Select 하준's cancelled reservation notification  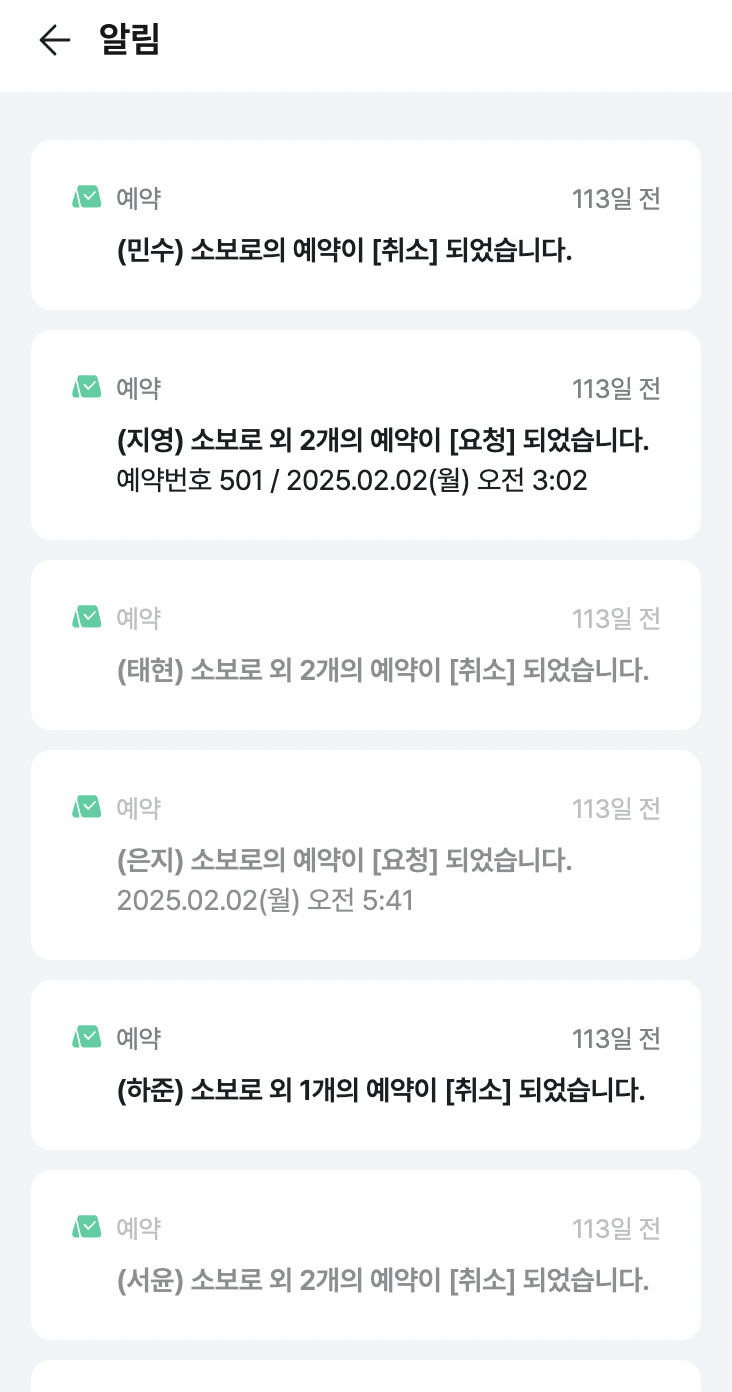pos(366,1065)
